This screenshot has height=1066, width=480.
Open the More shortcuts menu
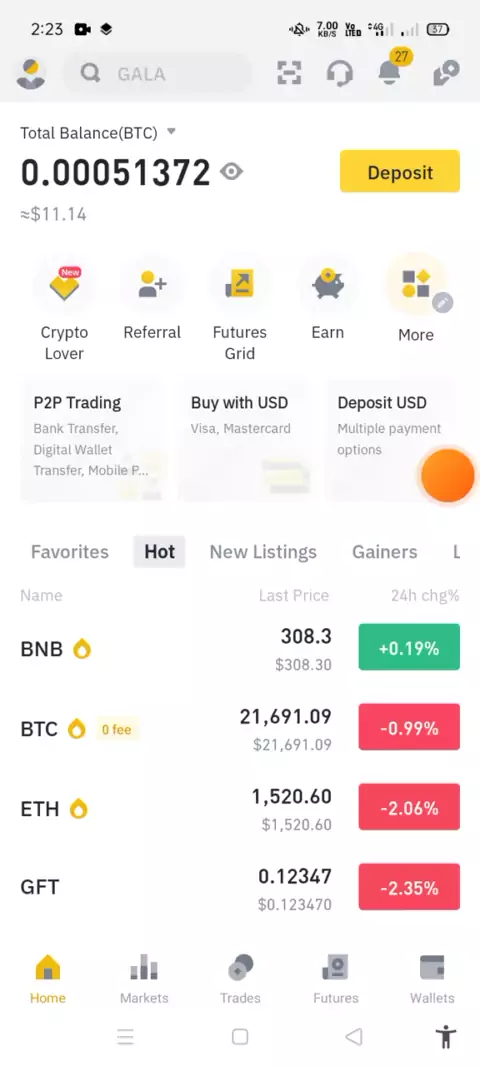tap(416, 305)
